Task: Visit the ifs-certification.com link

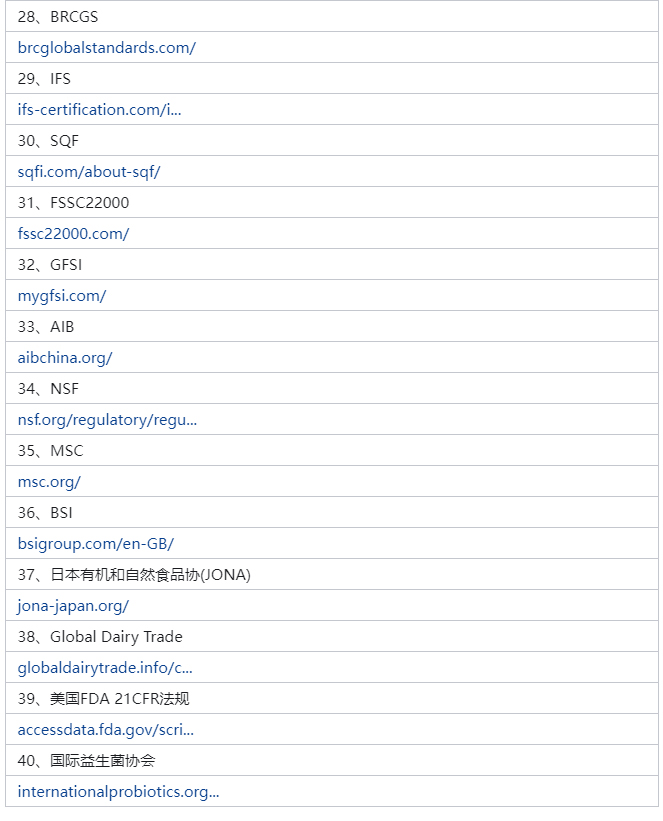Action: tap(99, 110)
